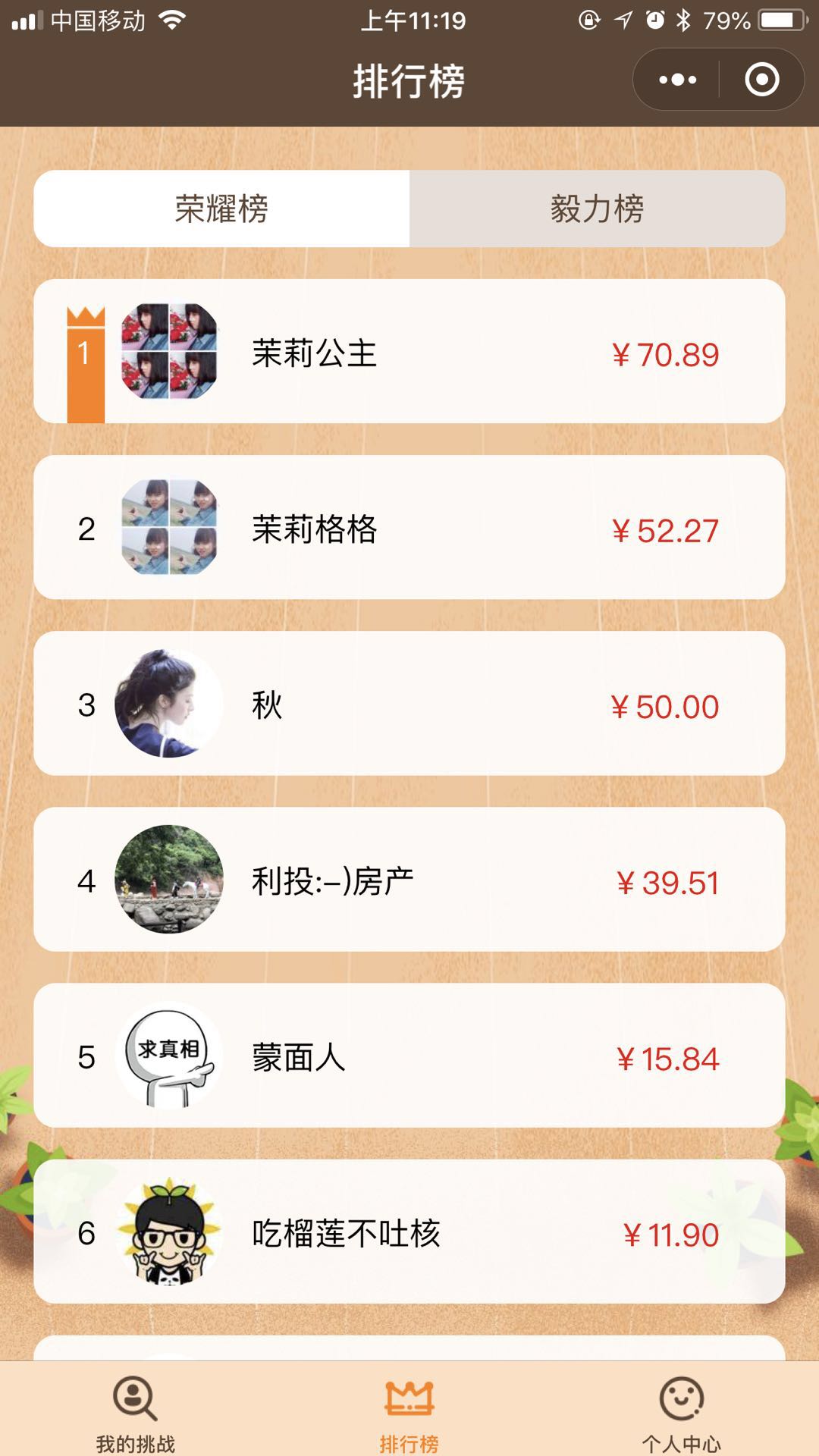819x1456 pixels.
Task: Close the mini program via circle icon
Action: pos(761,80)
